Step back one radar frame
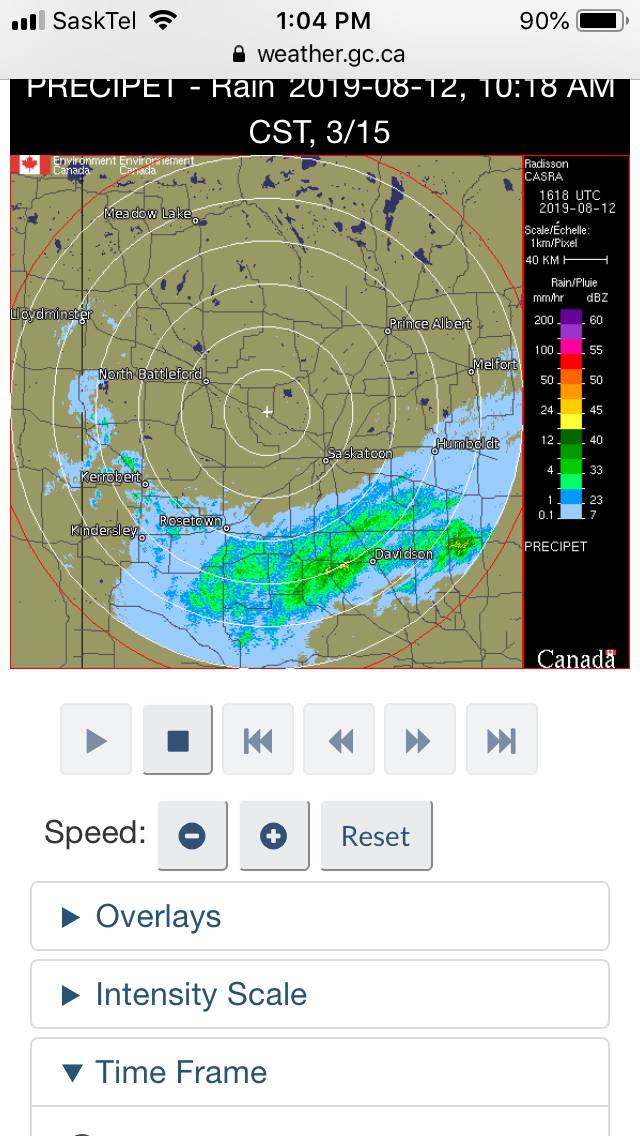This screenshot has height=1136, width=640. (x=339, y=739)
